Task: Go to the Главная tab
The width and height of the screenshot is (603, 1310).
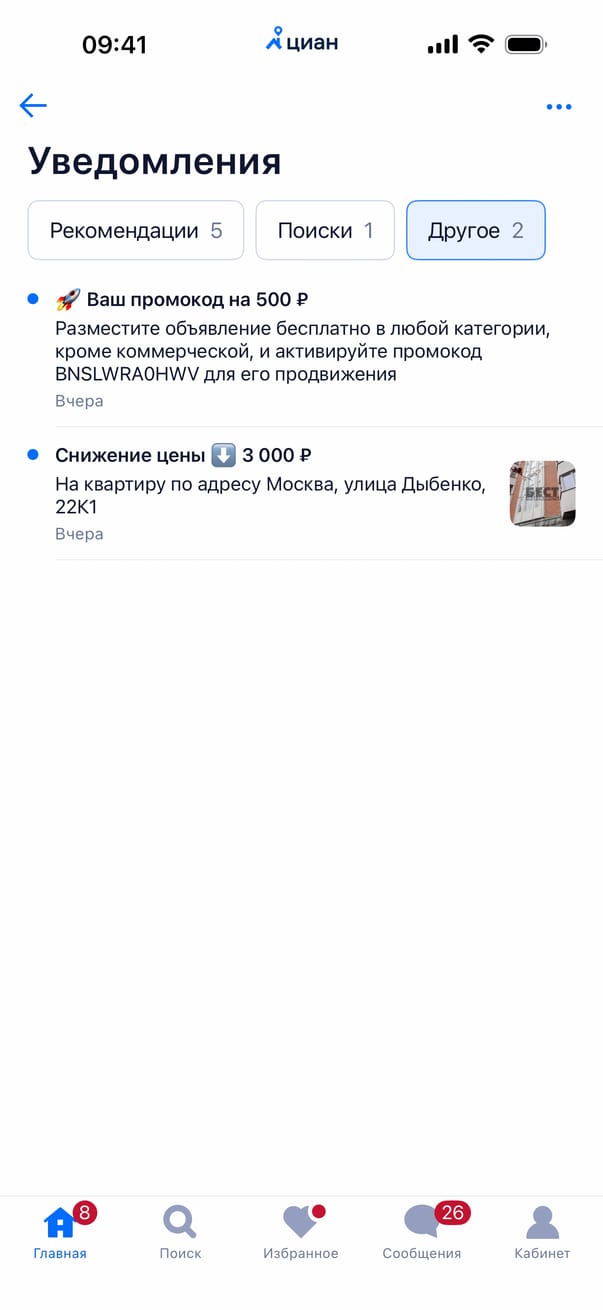Action: [60, 1232]
